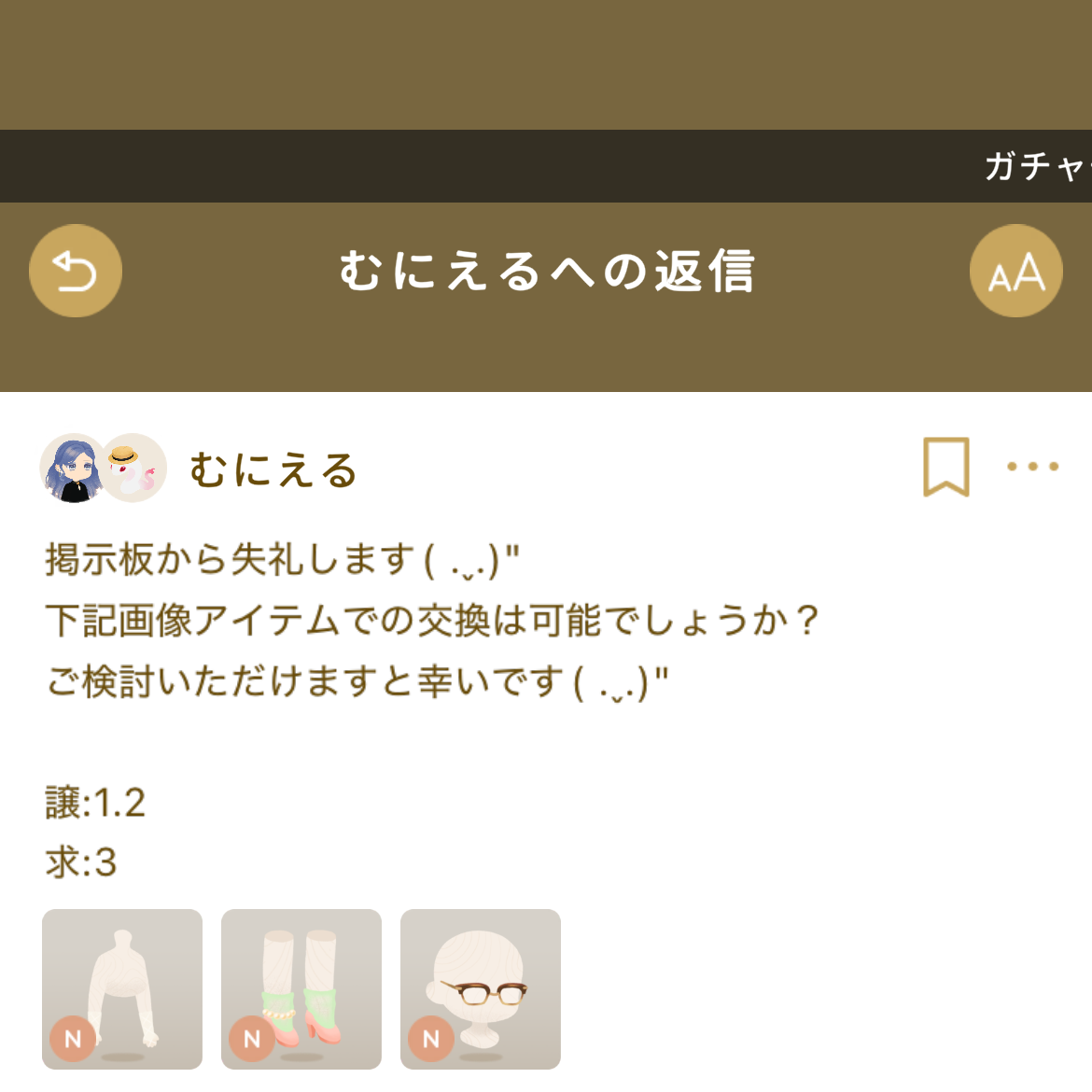Screen dimensions: 1092x1092
Task: Go back using the return arrow button
Action: (x=76, y=272)
